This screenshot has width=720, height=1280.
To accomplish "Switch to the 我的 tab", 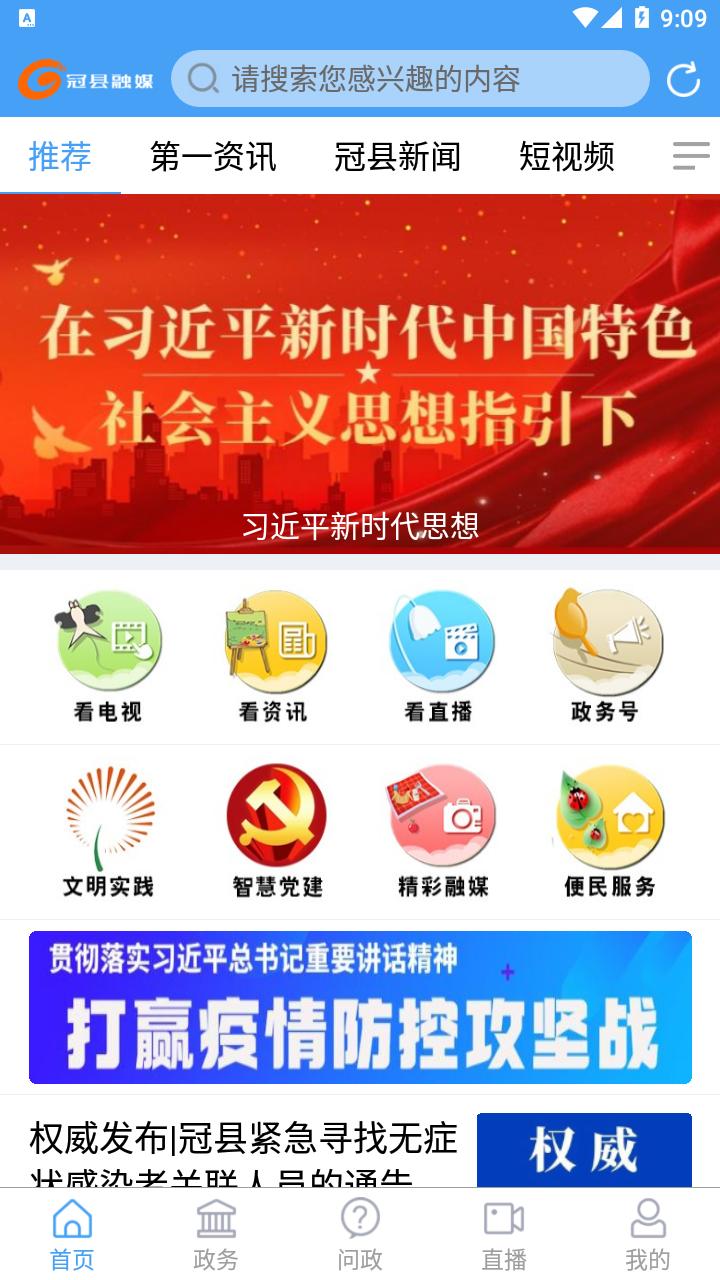I will coord(647,1235).
